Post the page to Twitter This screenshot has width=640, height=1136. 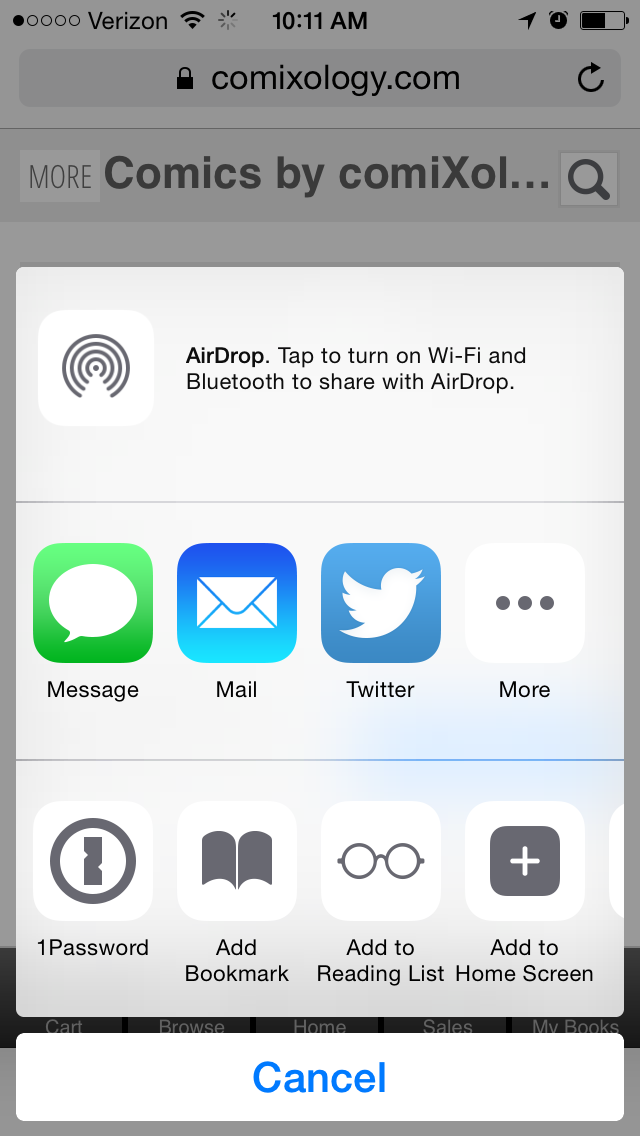pos(381,603)
